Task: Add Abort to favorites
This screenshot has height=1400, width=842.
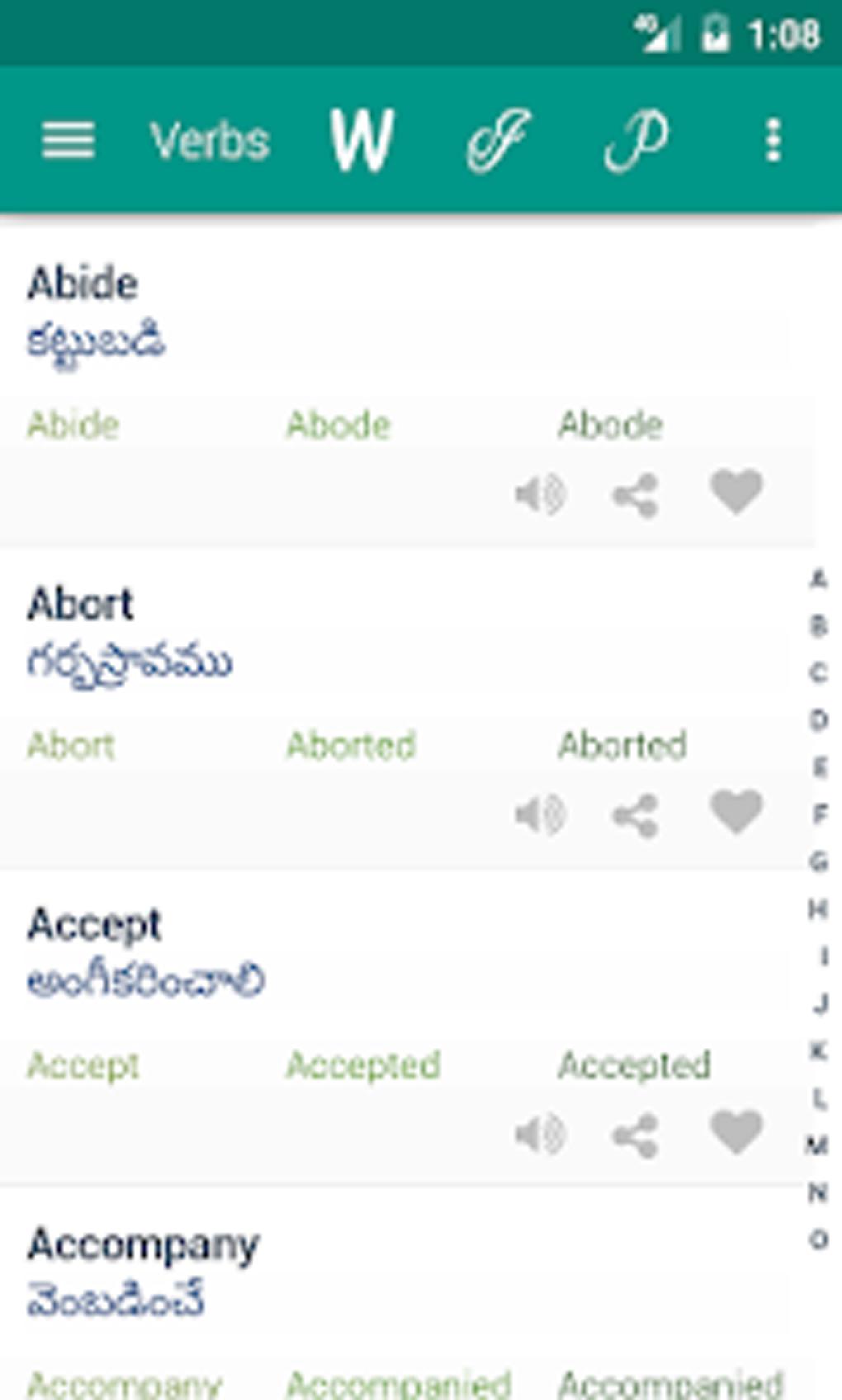Action: [x=736, y=811]
